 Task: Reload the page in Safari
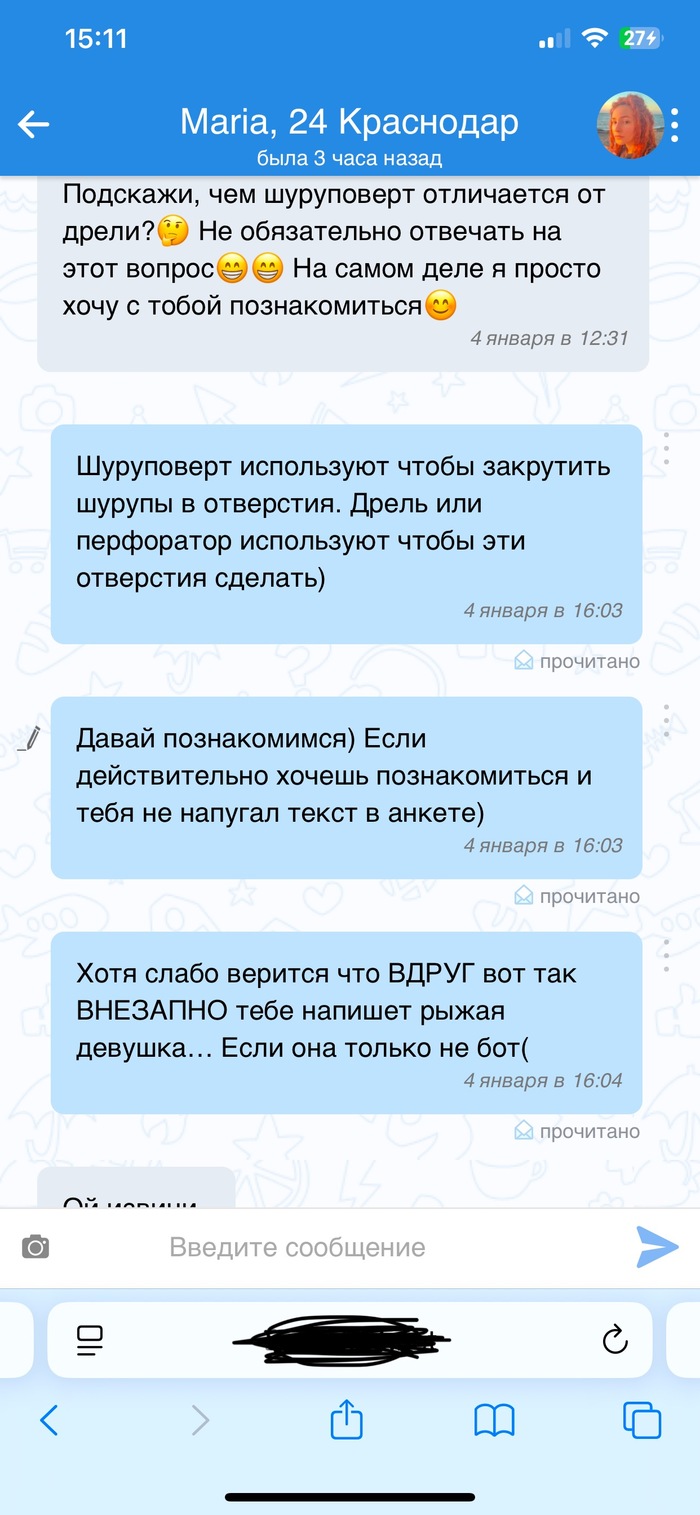[x=614, y=1339]
